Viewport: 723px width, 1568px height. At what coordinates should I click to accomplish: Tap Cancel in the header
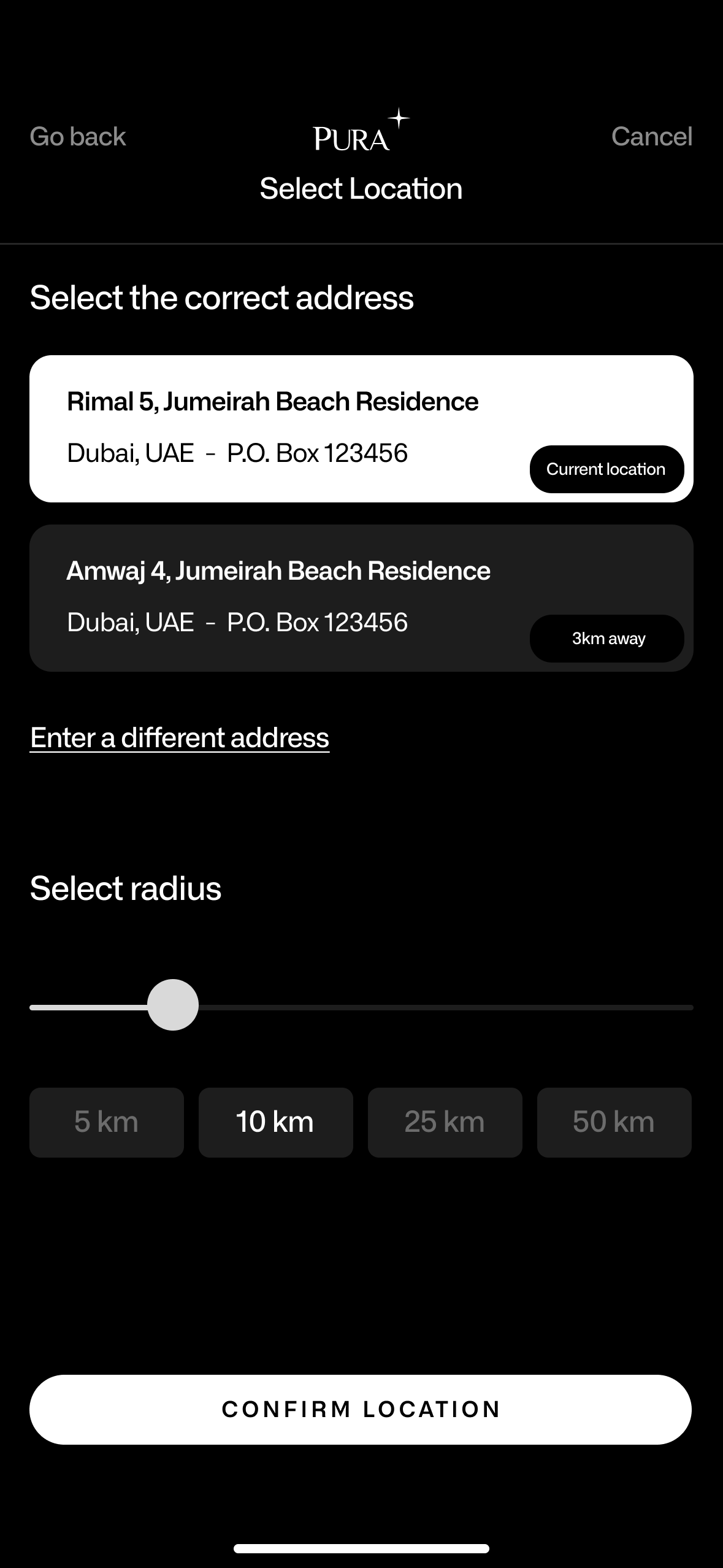[652, 136]
